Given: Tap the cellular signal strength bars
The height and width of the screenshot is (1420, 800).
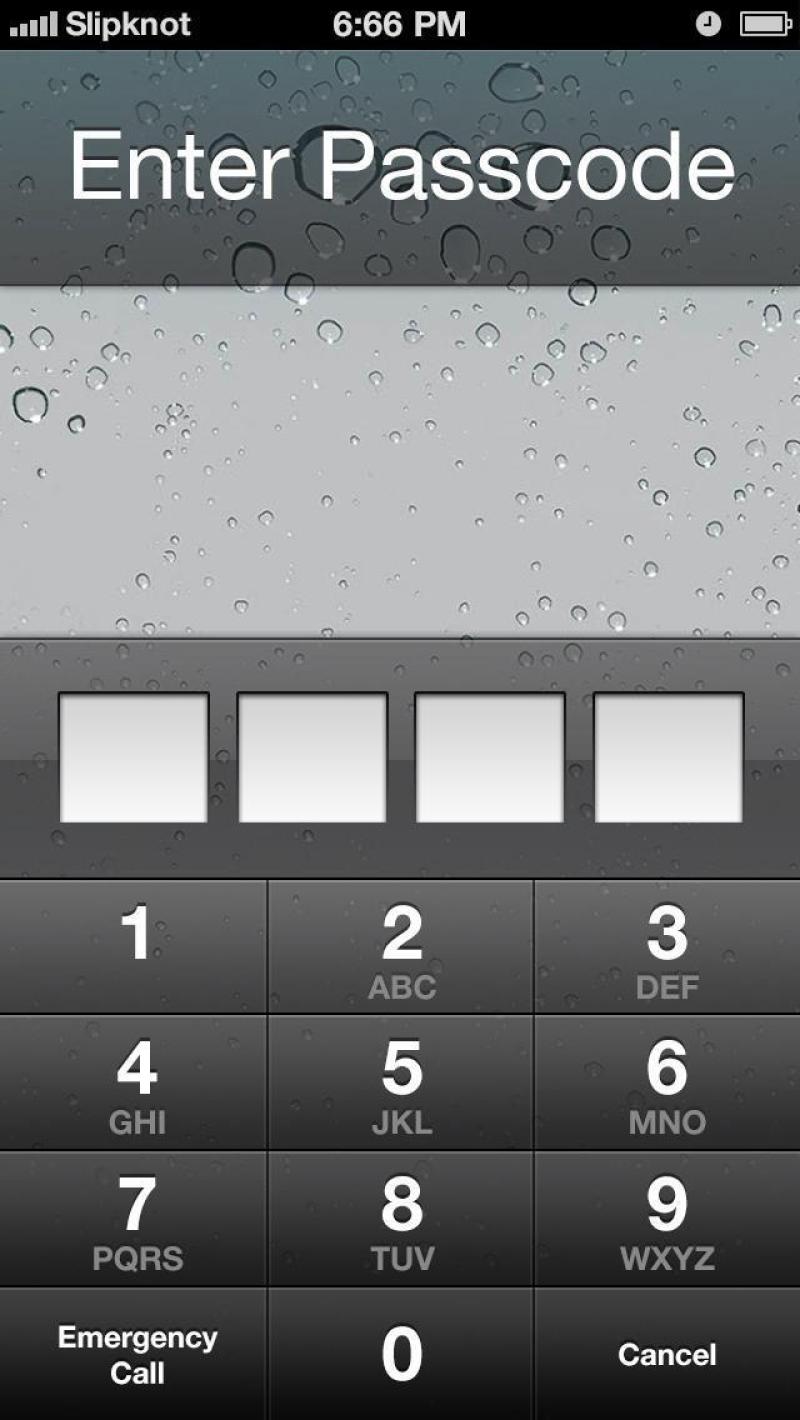Looking at the screenshot, I should pyautogui.click(x=33, y=23).
